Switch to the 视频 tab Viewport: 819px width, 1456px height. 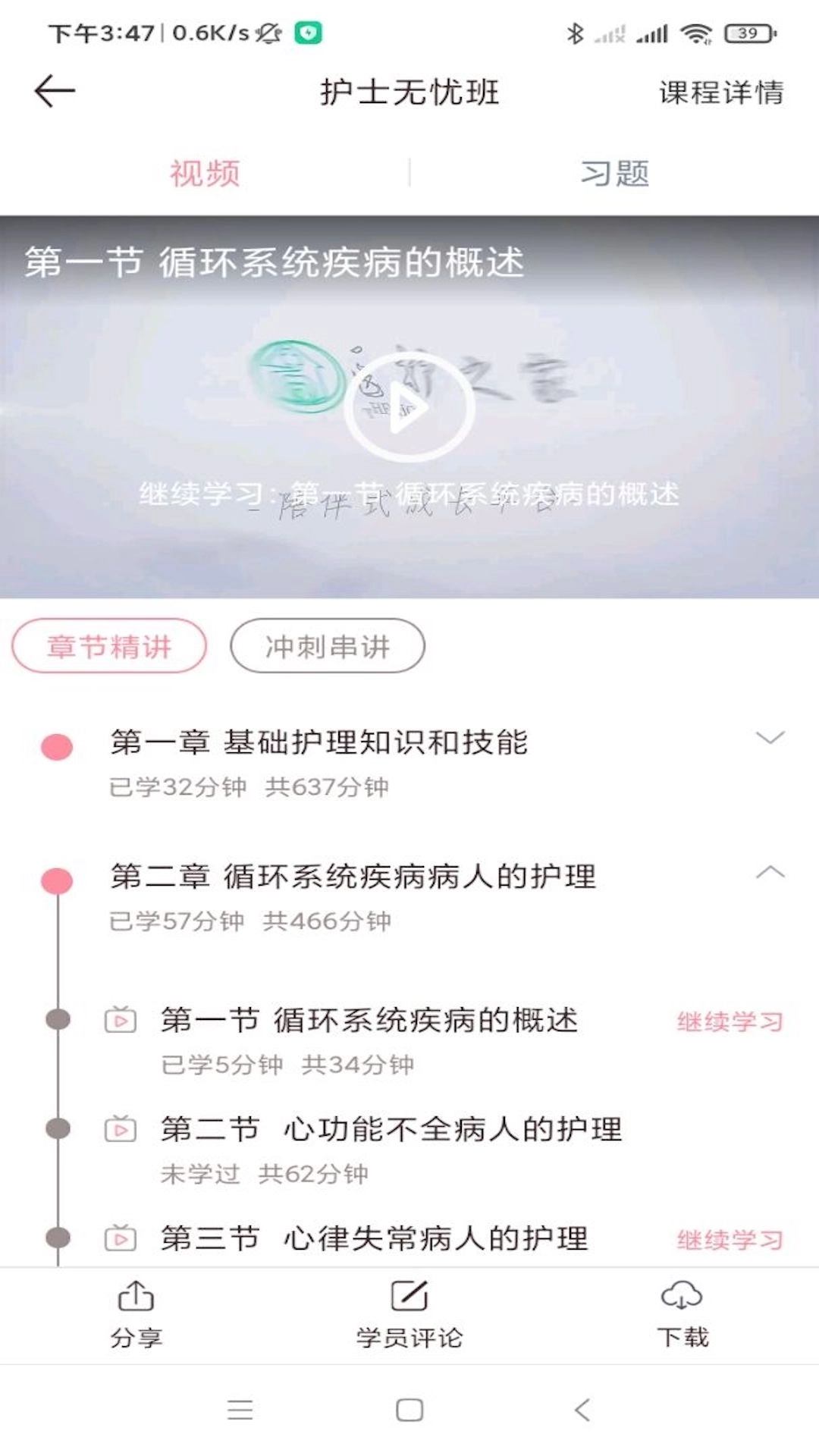click(205, 173)
